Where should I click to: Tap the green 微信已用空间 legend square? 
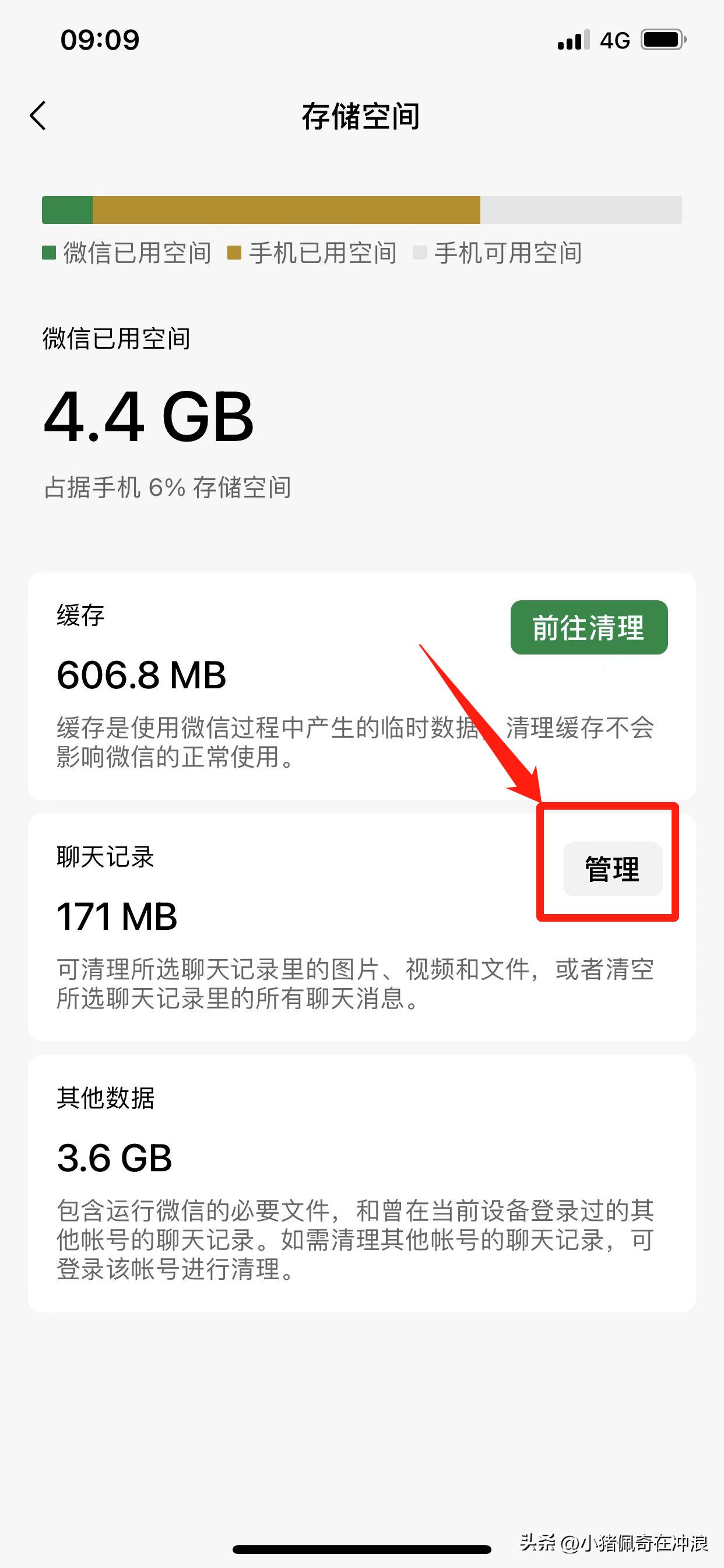[48, 251]
